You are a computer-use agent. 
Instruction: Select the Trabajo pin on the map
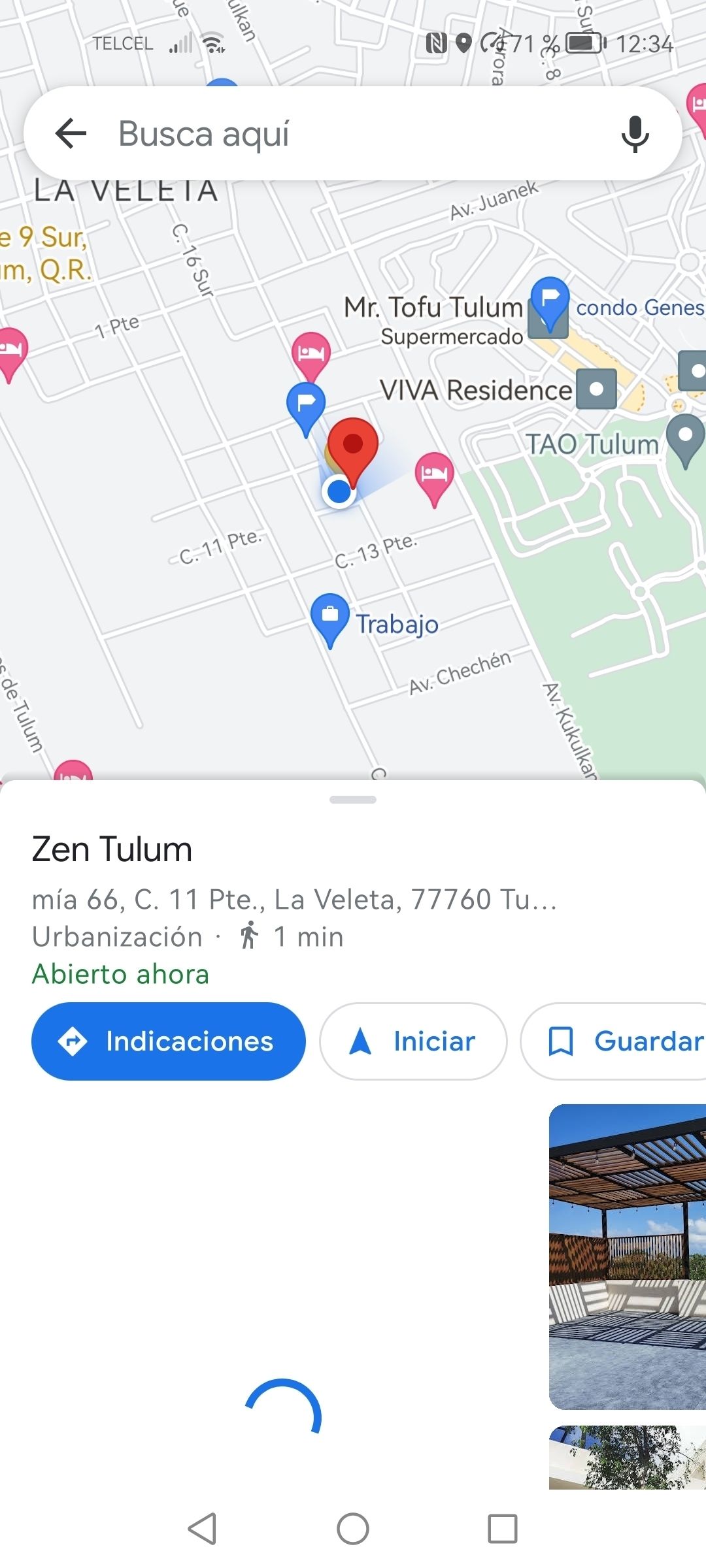330,617
